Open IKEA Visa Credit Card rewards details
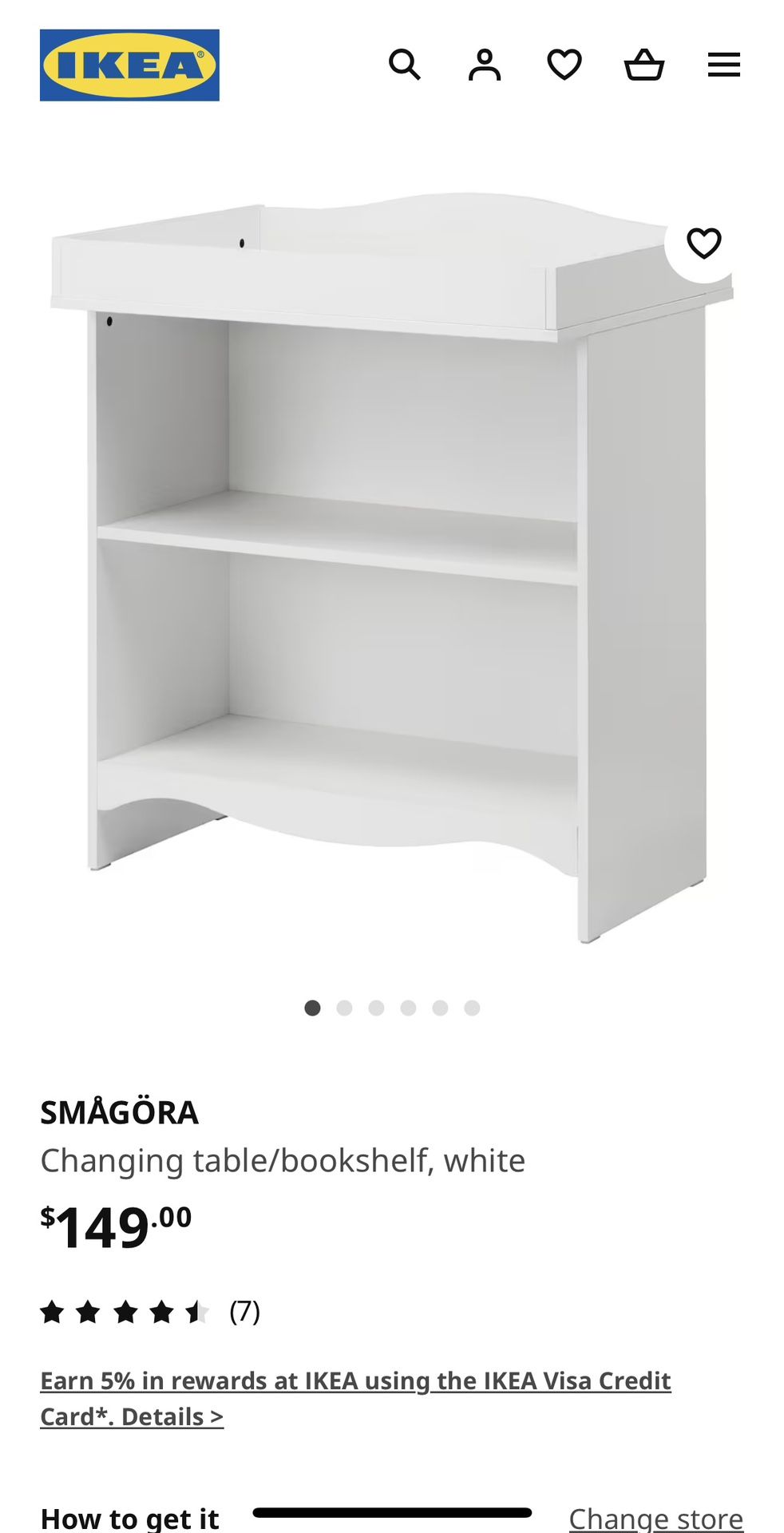This screenshot has height=1533, width=784. tap(355, 1398)
